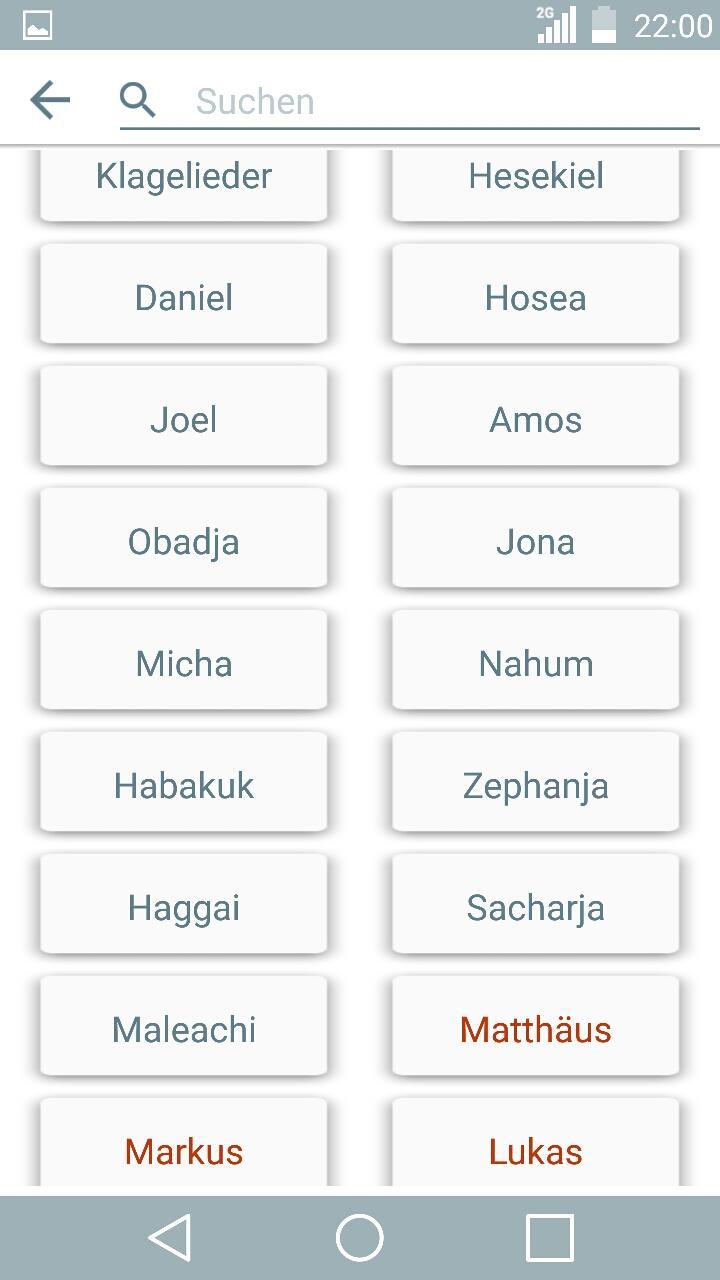This screenshot has width=720, height=1280.
Task: Open the book Hesekiel
Action: (x=536, y=182)
